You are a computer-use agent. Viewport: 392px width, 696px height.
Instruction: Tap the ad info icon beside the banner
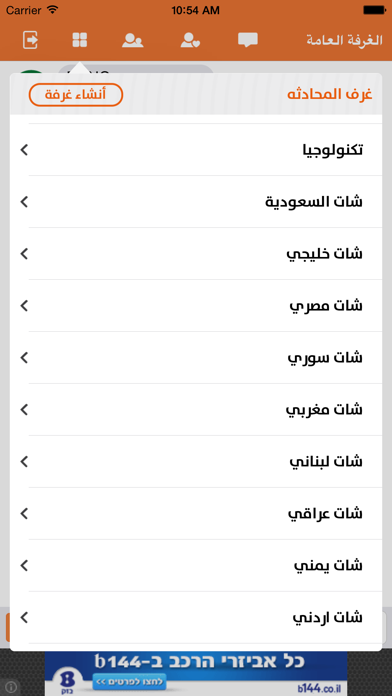[12, 687]
